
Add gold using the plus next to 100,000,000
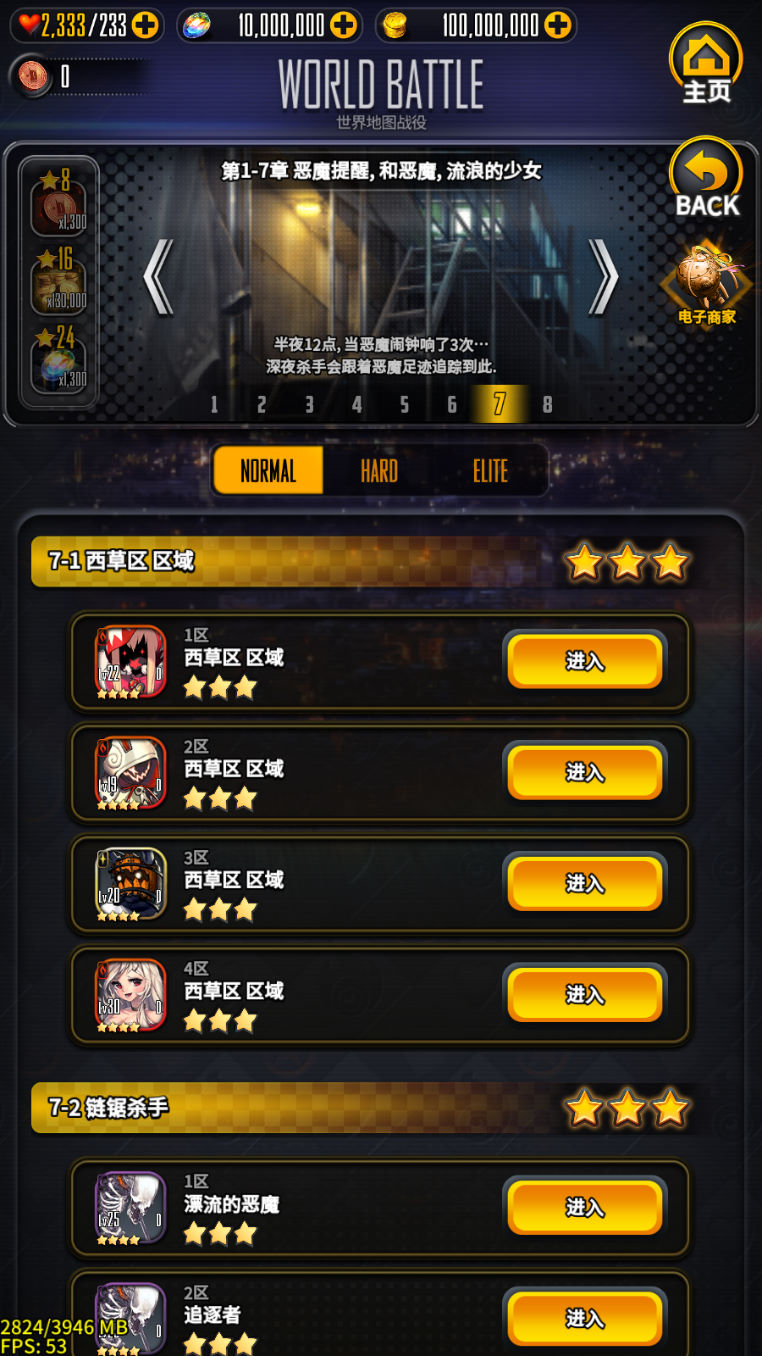[x=558, y=25]
